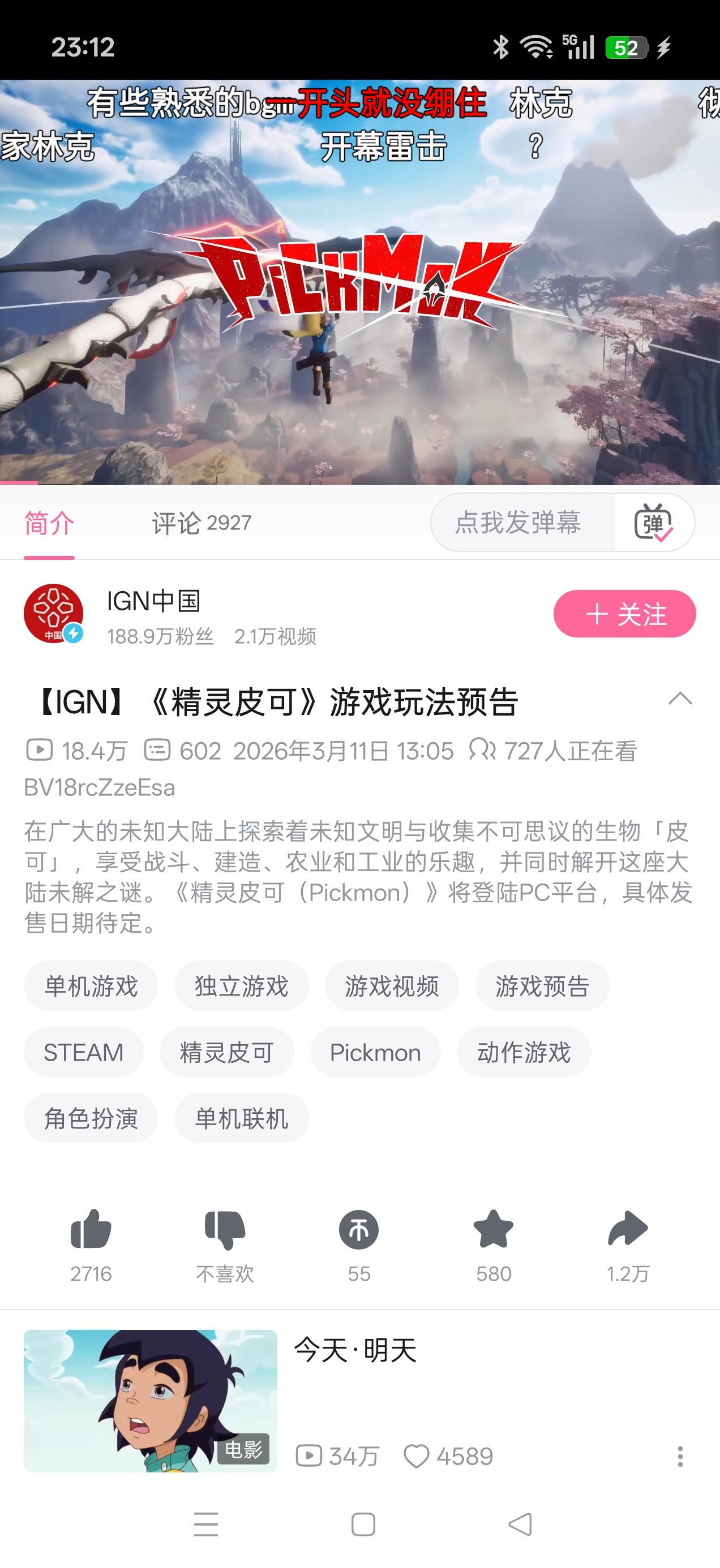Share this video via the arrow icon

tap(628, 1230)
